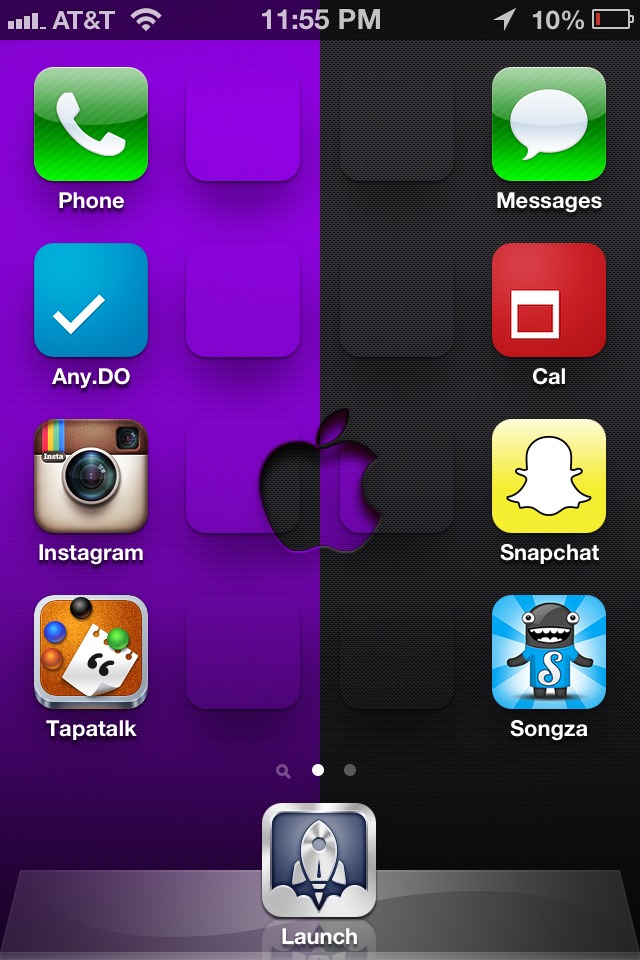Open the Any.DO task app
This screenshot has height=960, width=640.
91,300
